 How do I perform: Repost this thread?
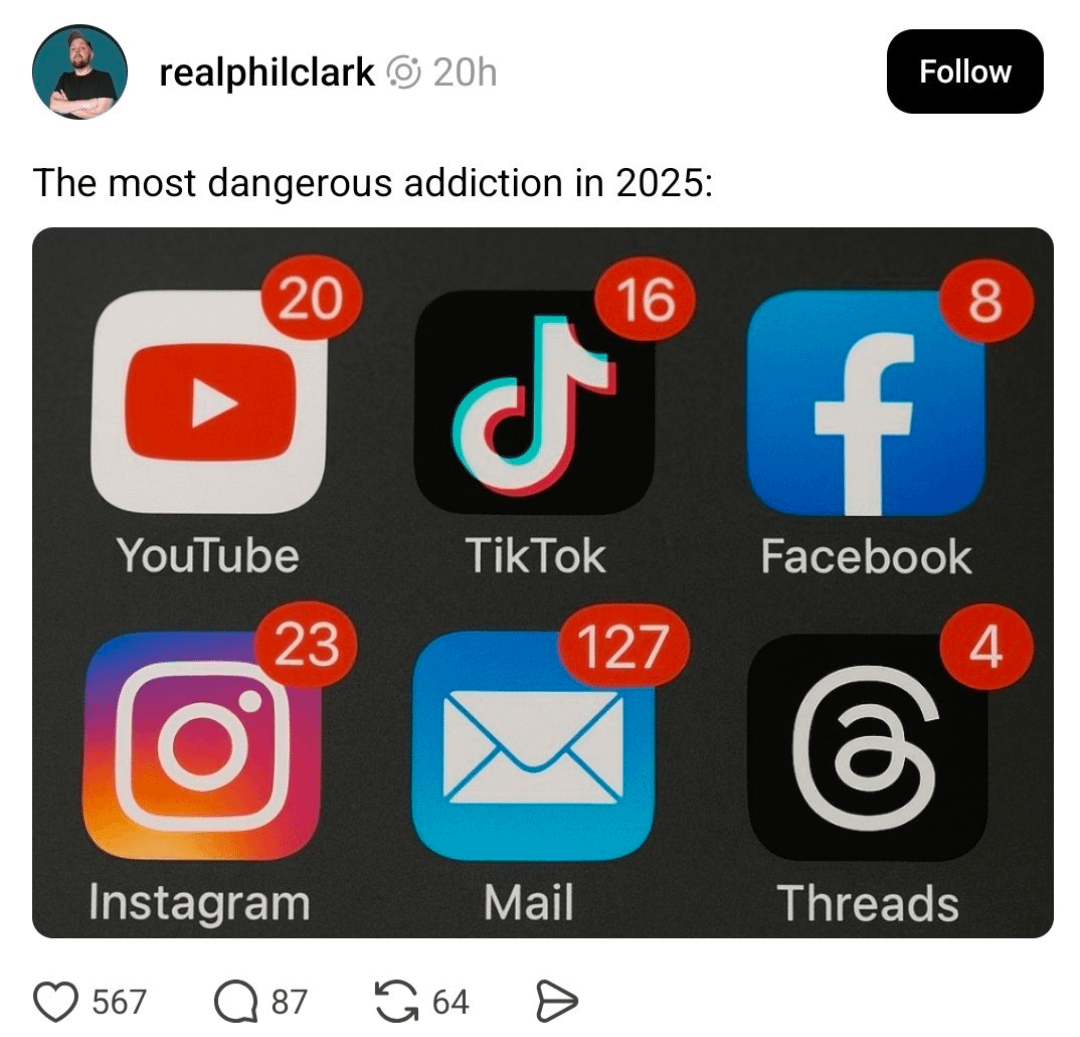397,1001
